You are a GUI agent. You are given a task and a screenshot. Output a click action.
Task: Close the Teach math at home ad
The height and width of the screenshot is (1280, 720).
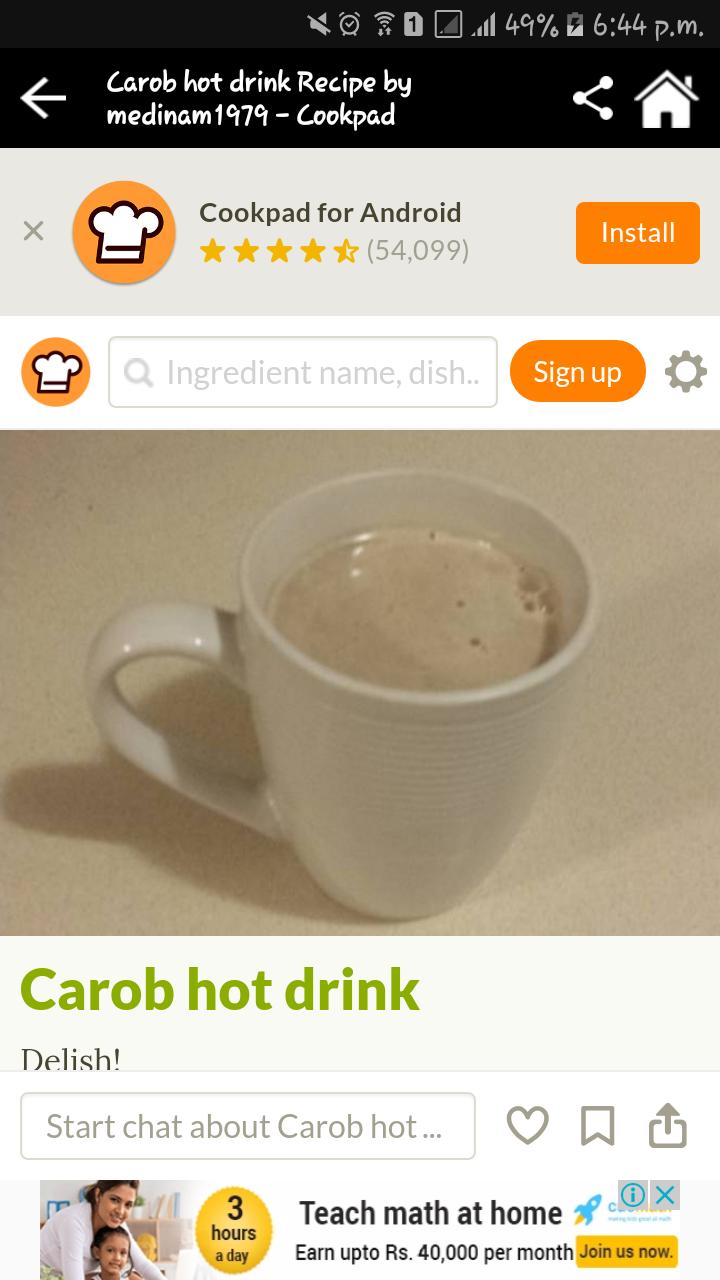tap(665, 1194)
